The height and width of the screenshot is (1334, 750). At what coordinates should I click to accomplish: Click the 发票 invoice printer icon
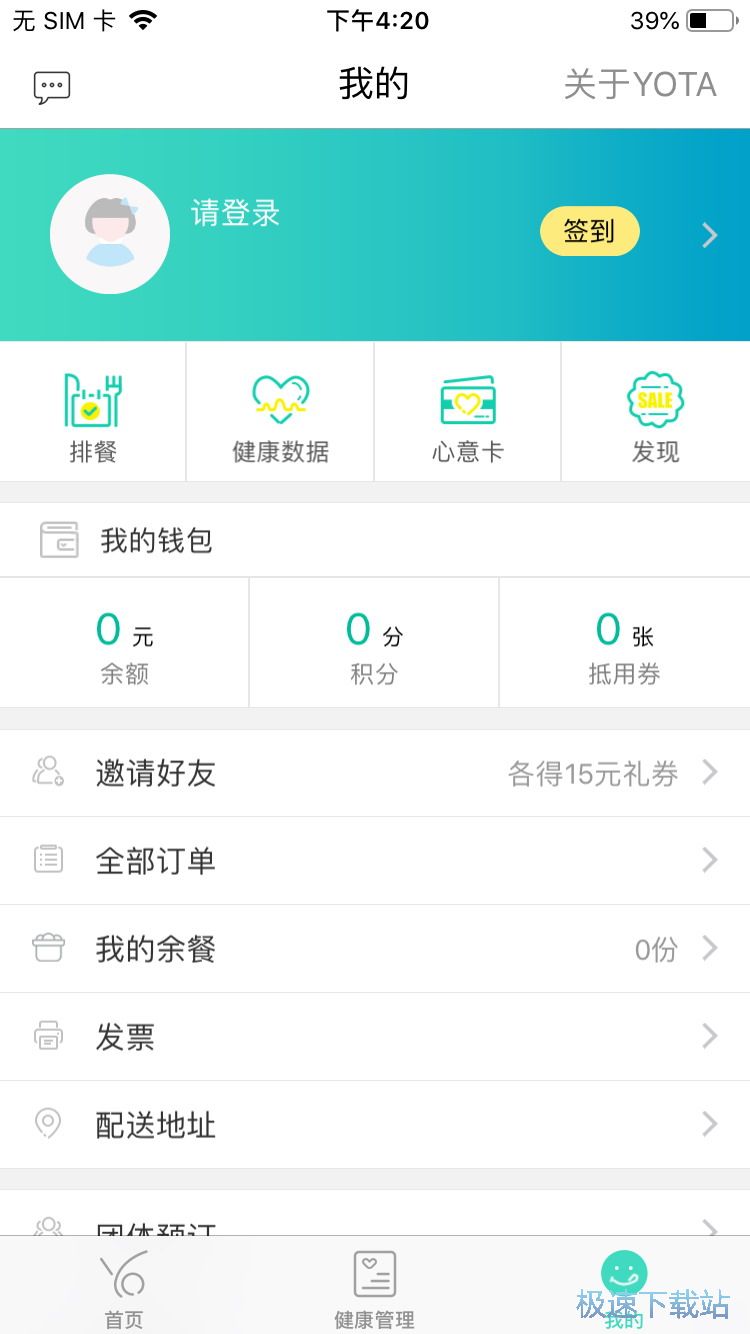point(47,1036)
